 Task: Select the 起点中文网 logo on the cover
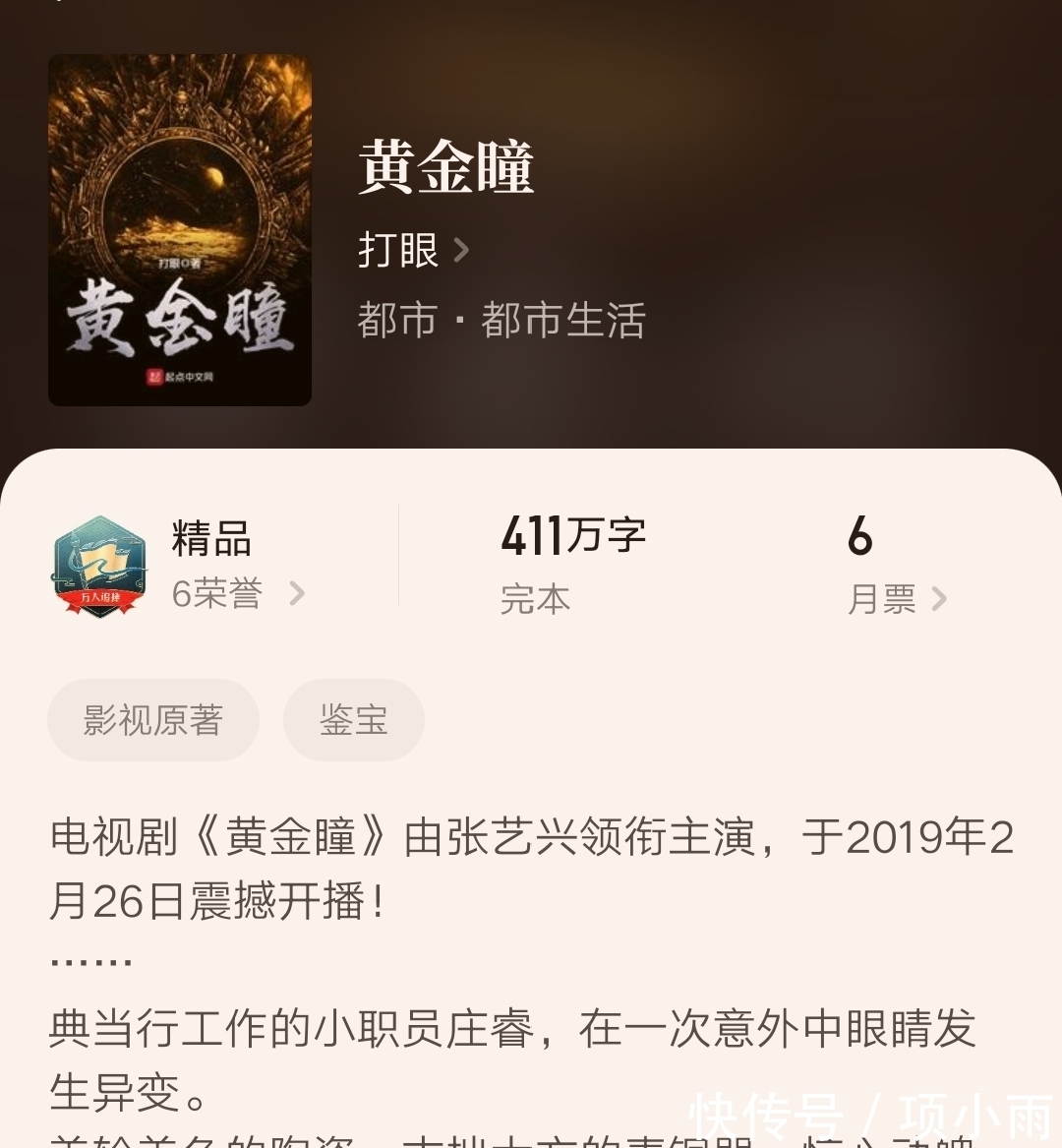pyautogui.click(x=180, y=378)
